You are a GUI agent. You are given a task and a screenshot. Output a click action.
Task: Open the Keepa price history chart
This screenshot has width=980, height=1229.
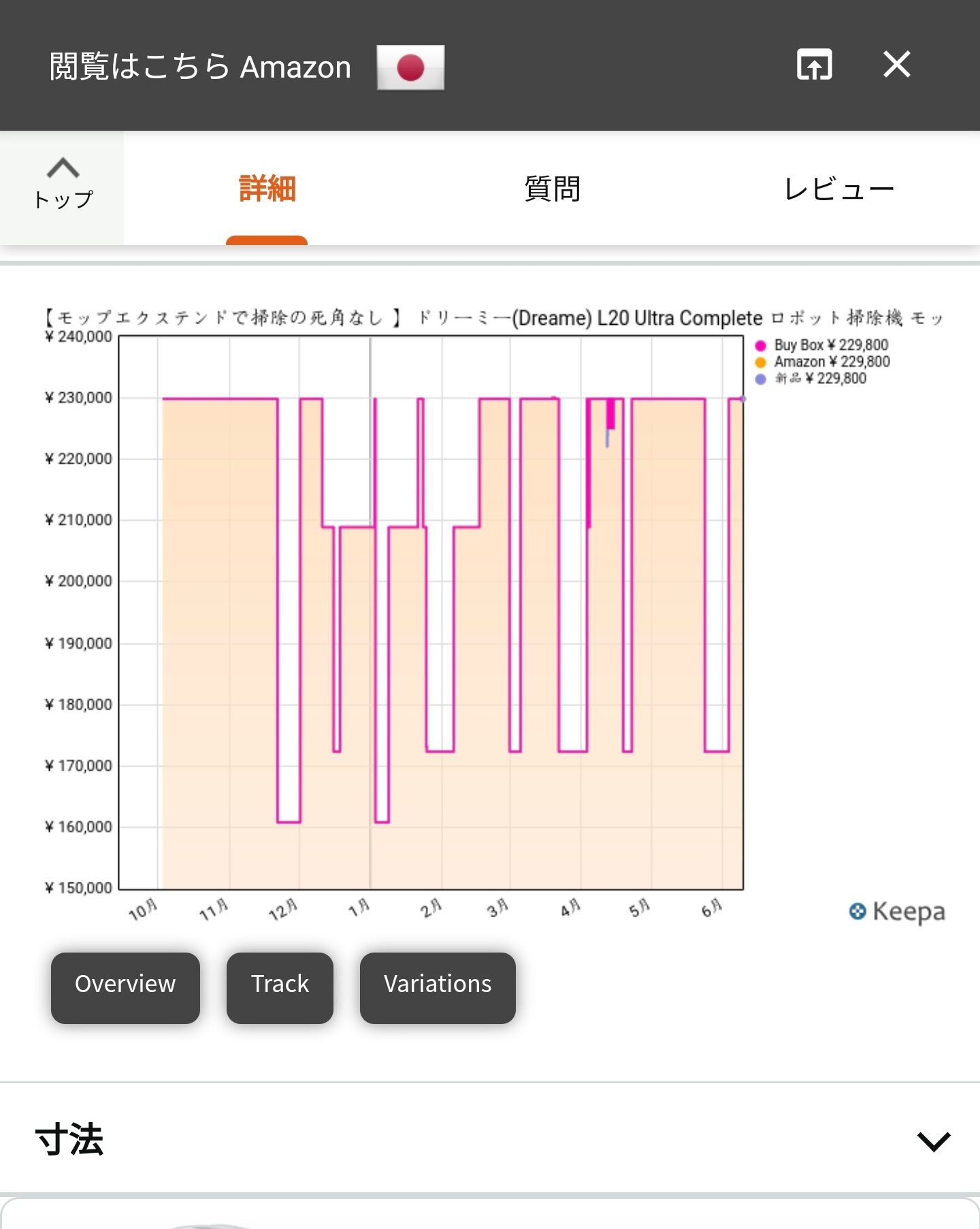point(431,613)
